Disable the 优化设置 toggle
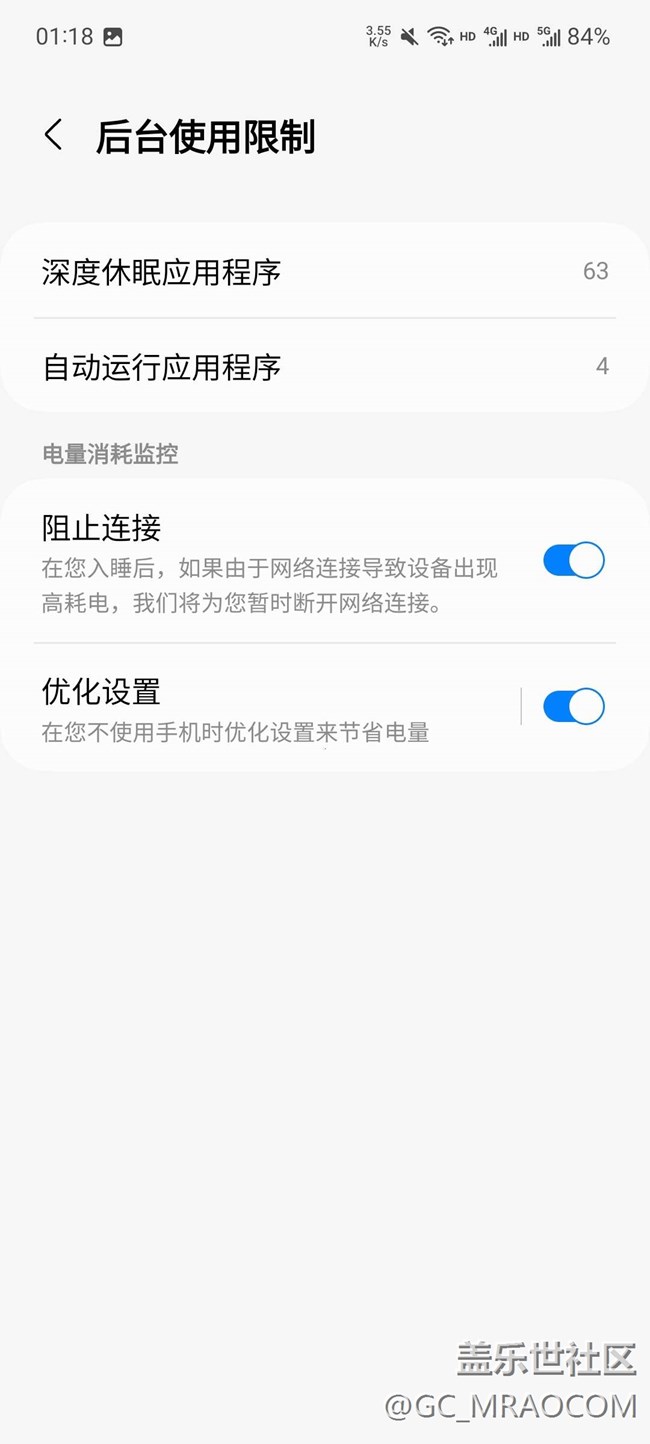This screenshot has width=650, height=1444. (574, 707)
